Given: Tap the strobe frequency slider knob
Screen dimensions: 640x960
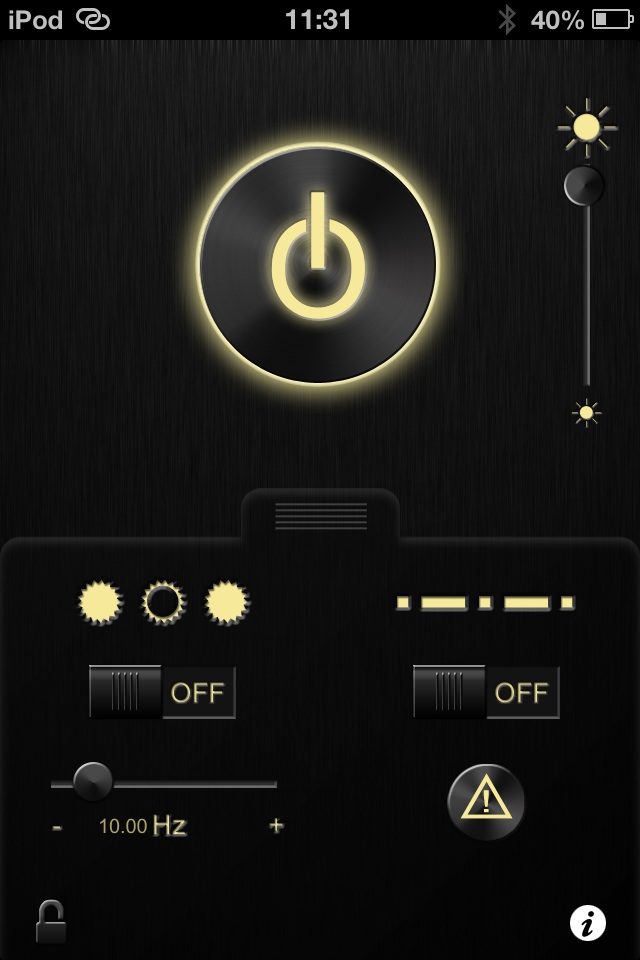Looking at the screenshot, I should (93, 781).
